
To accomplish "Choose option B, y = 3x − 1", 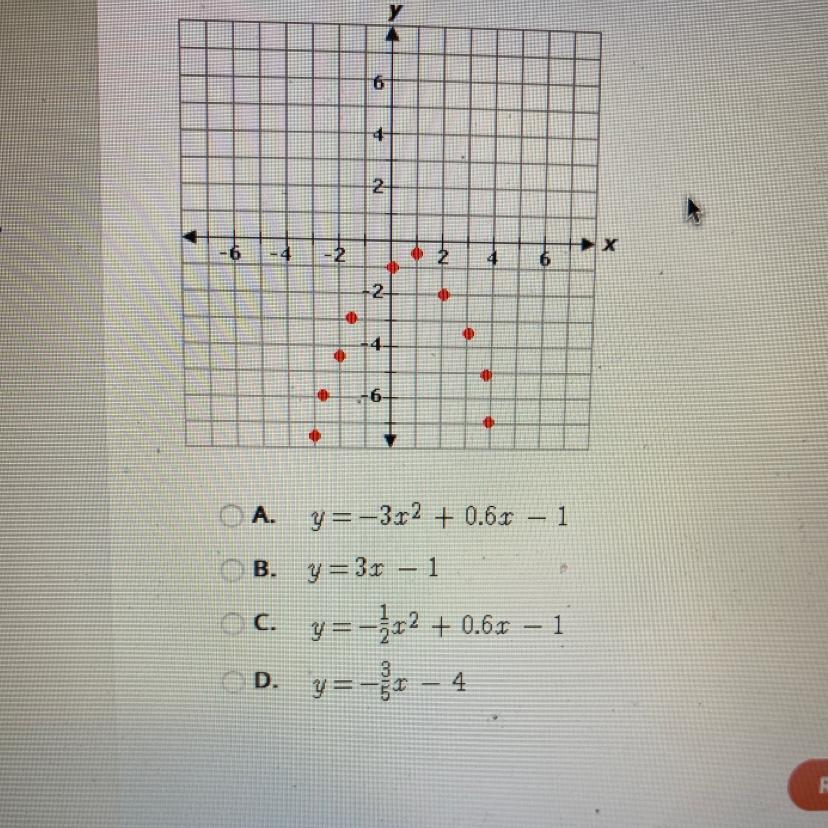I will point(232,569).
